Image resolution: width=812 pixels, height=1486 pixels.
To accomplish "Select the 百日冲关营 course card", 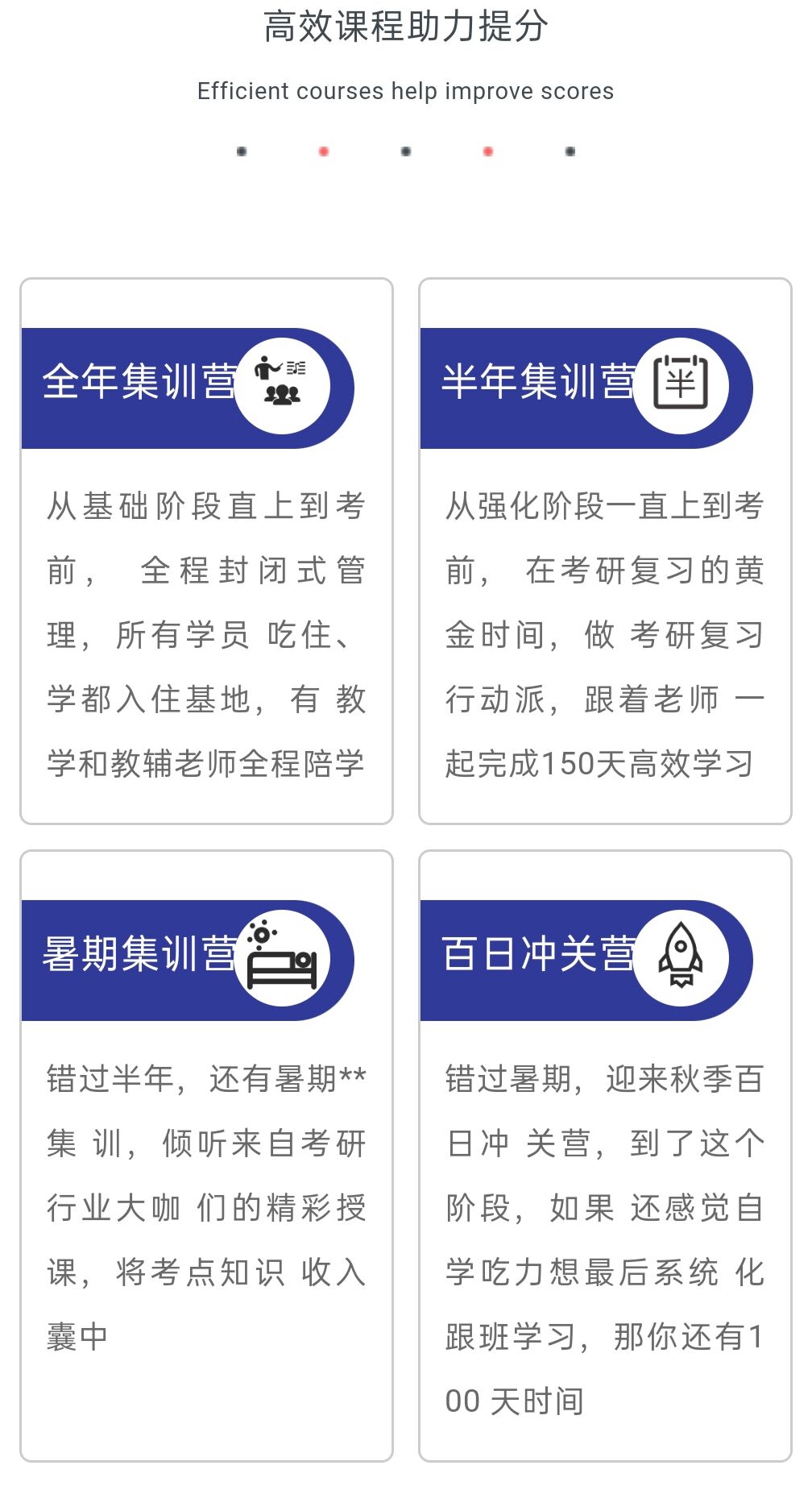I will [605, 1156].
